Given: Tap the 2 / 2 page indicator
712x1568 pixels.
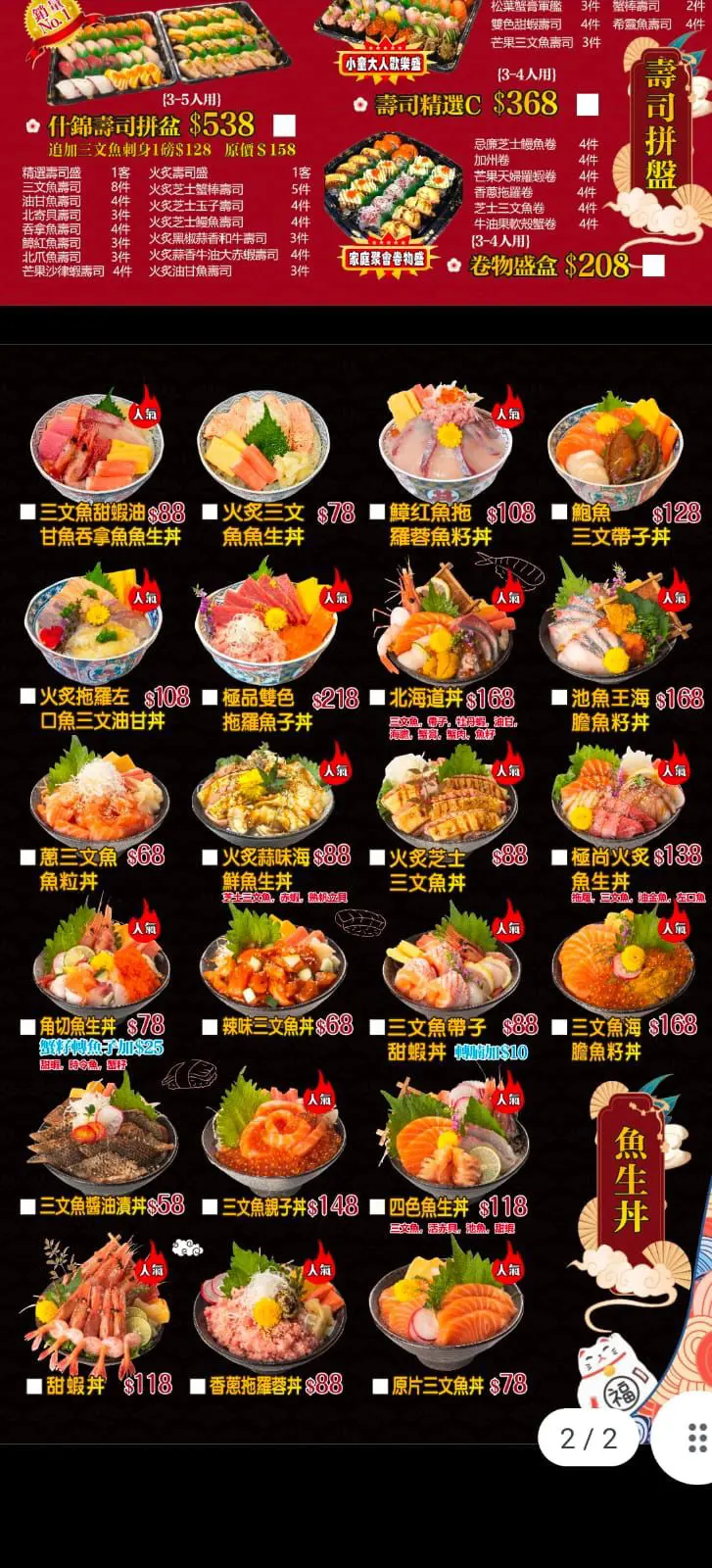Looking at the screenshot, I should click(588, 1438).
